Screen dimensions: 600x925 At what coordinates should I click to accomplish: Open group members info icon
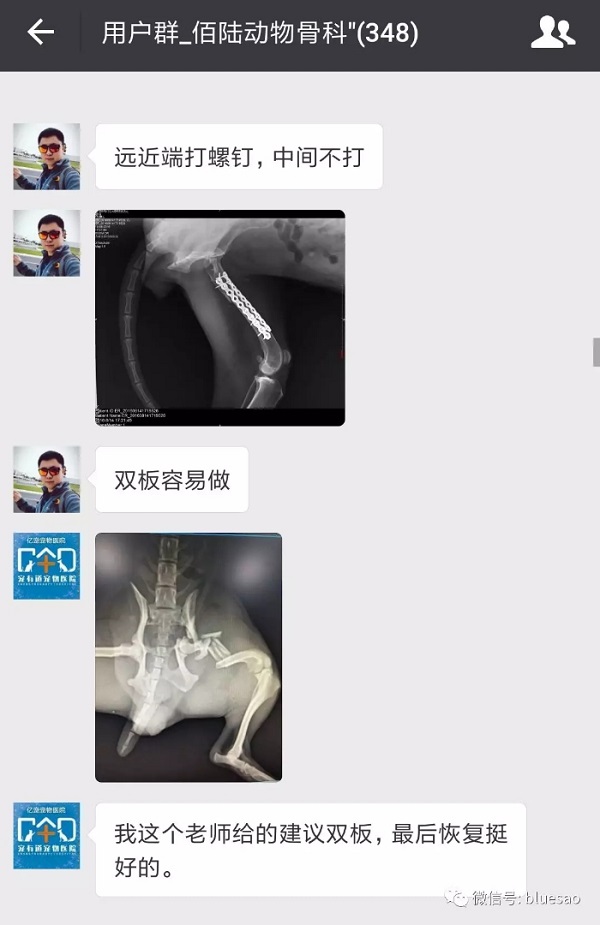click(x=552, y=33)
